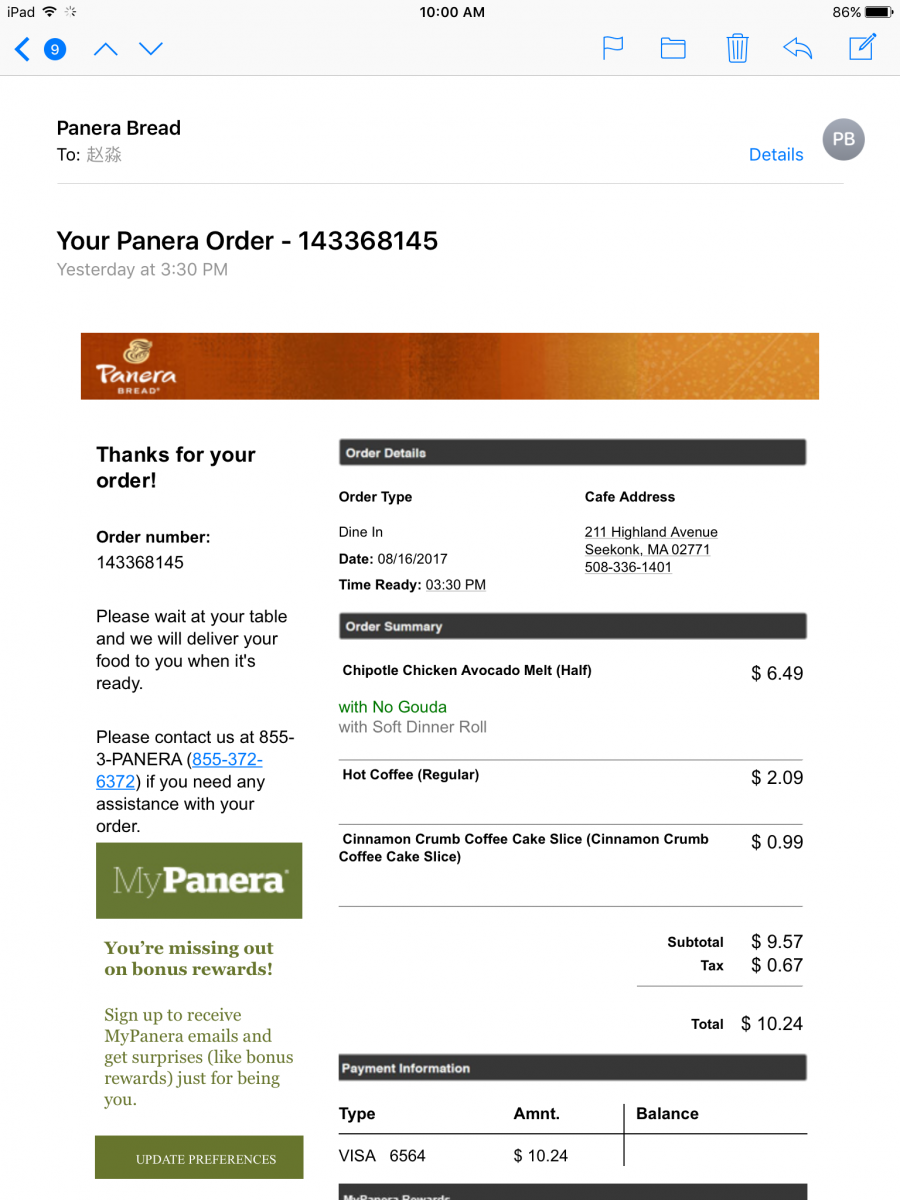Compose a new email message

[x=862, y=47]
